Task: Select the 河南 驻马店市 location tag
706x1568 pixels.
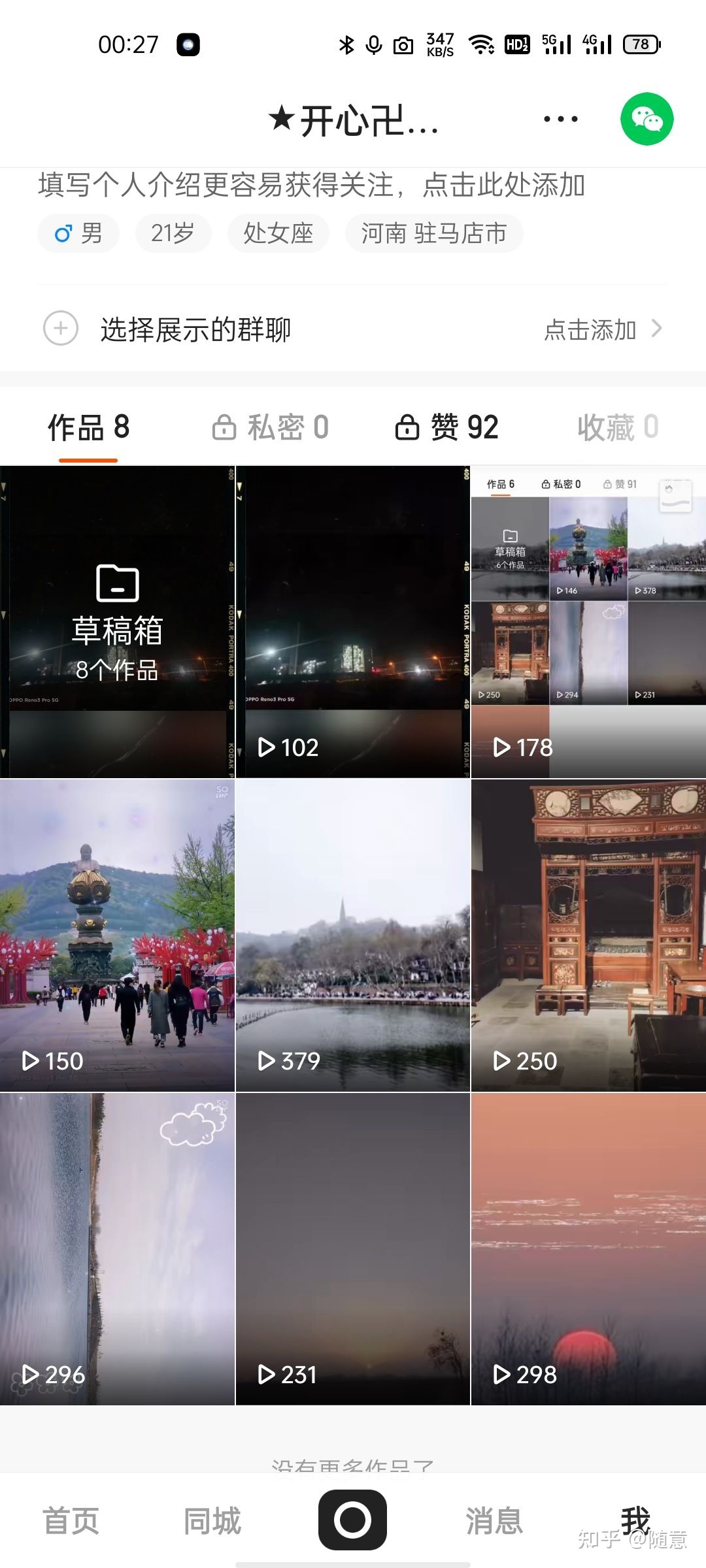Action: click(433, 233)
